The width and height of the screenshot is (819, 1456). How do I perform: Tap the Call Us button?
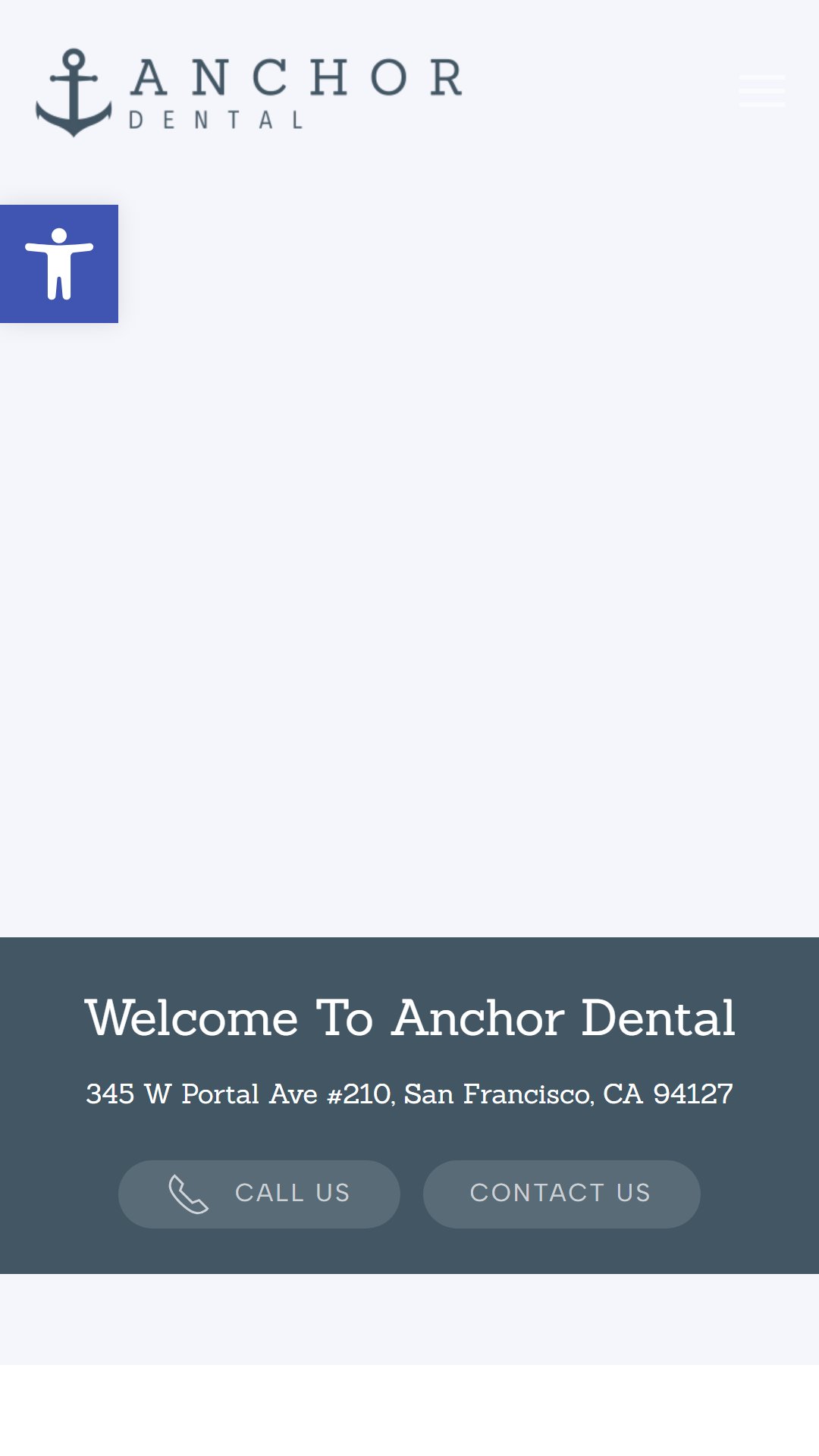259,1194
